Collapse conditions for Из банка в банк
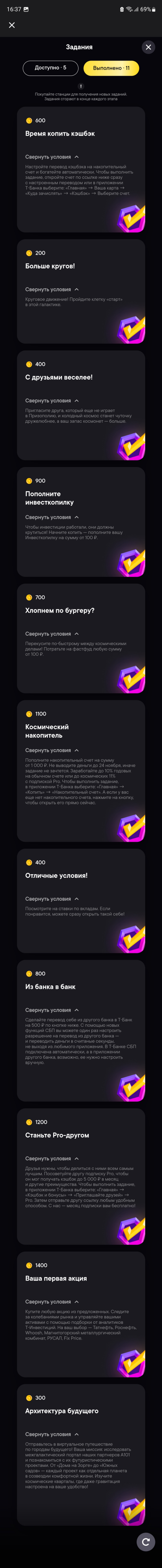The image size is (162, 1568). [52, 1011]
